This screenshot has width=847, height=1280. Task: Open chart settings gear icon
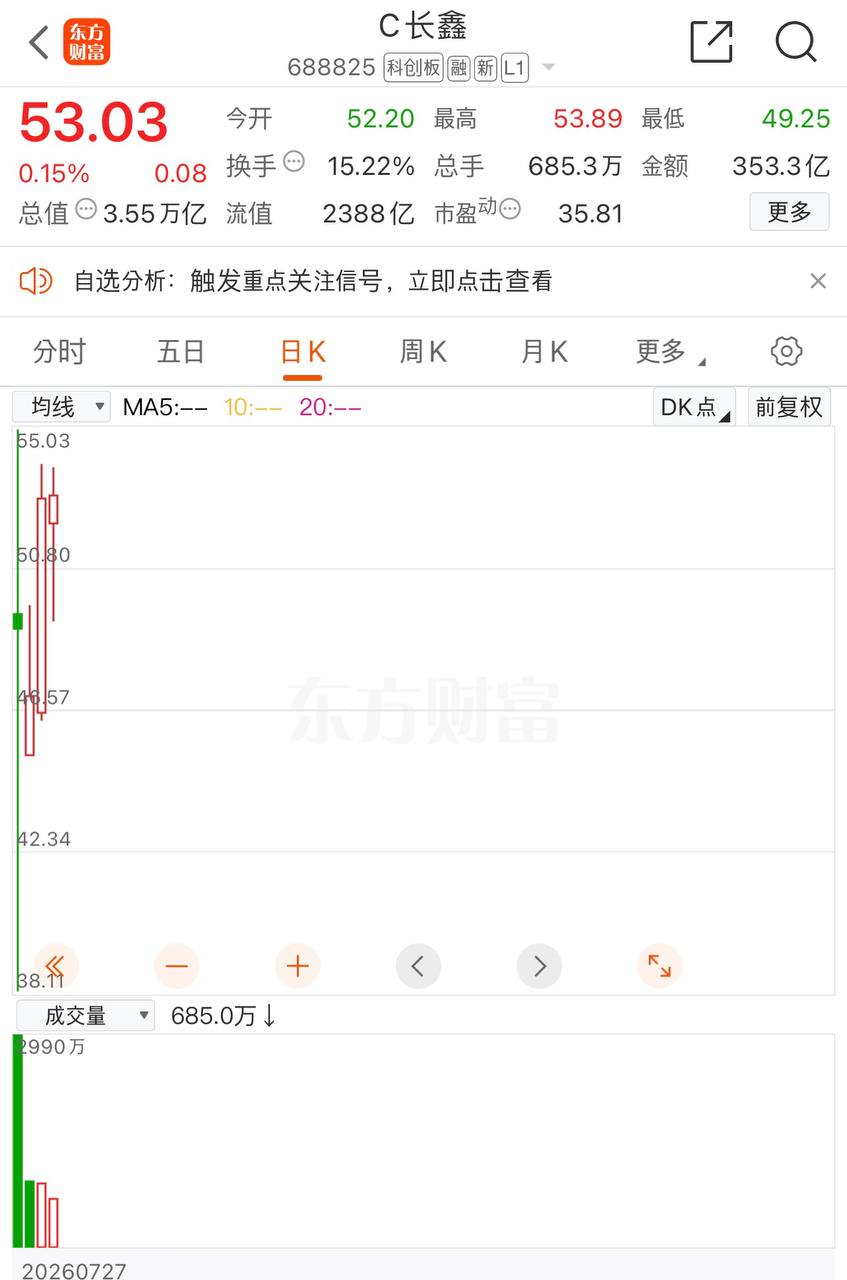coord(787,351)
